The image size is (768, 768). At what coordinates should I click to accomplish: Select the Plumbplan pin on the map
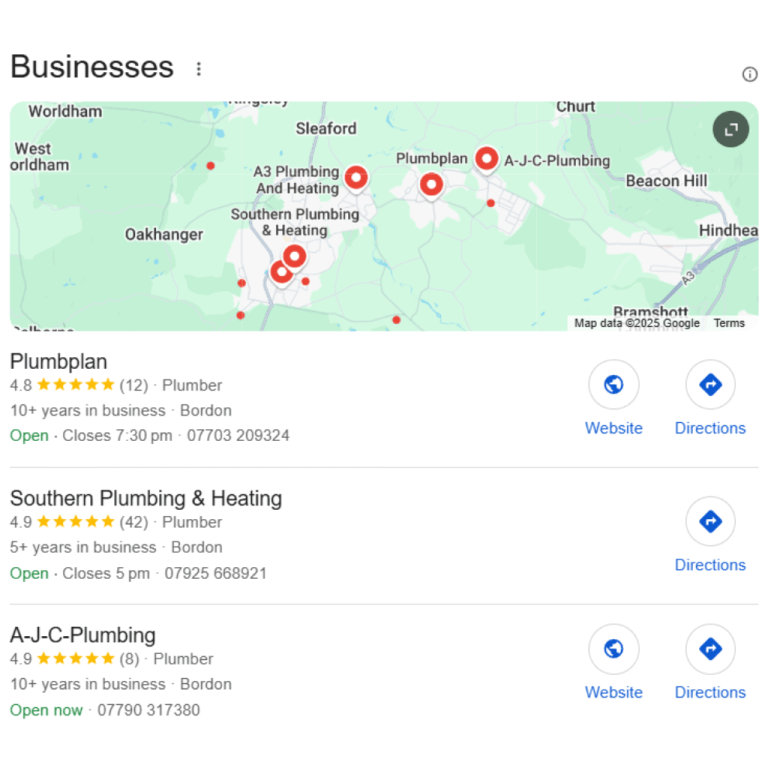tap(431, 184)
